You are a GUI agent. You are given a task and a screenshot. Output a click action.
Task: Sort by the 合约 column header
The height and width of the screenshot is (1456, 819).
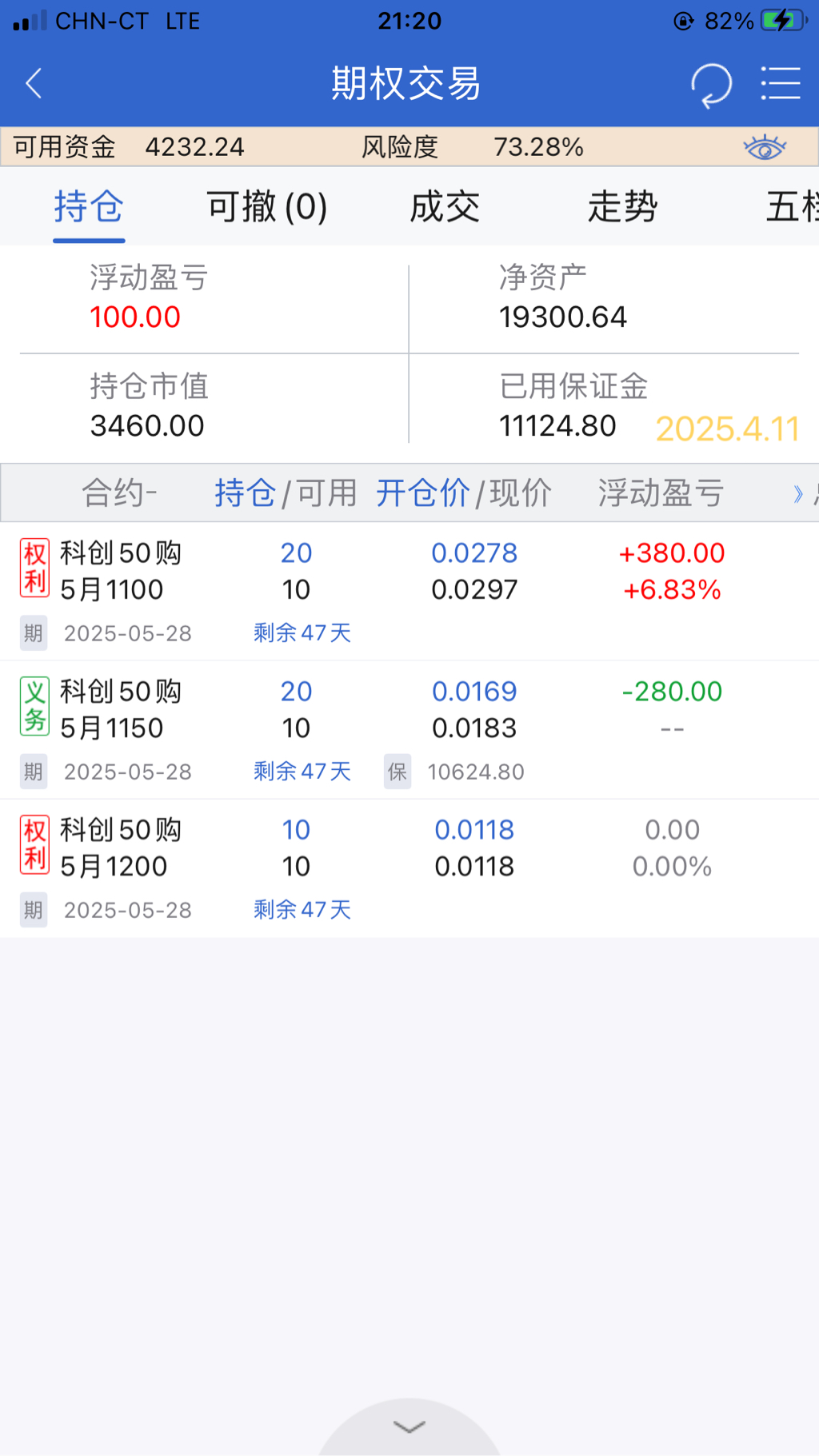pyautogui.click(x=119, y=493)
